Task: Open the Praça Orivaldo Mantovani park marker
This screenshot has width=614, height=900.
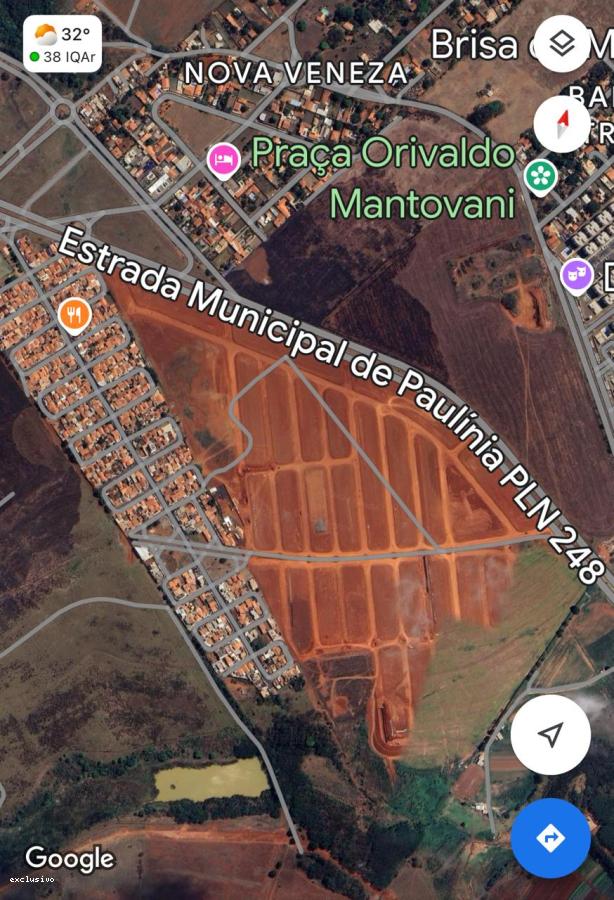Action: point(541,177)
